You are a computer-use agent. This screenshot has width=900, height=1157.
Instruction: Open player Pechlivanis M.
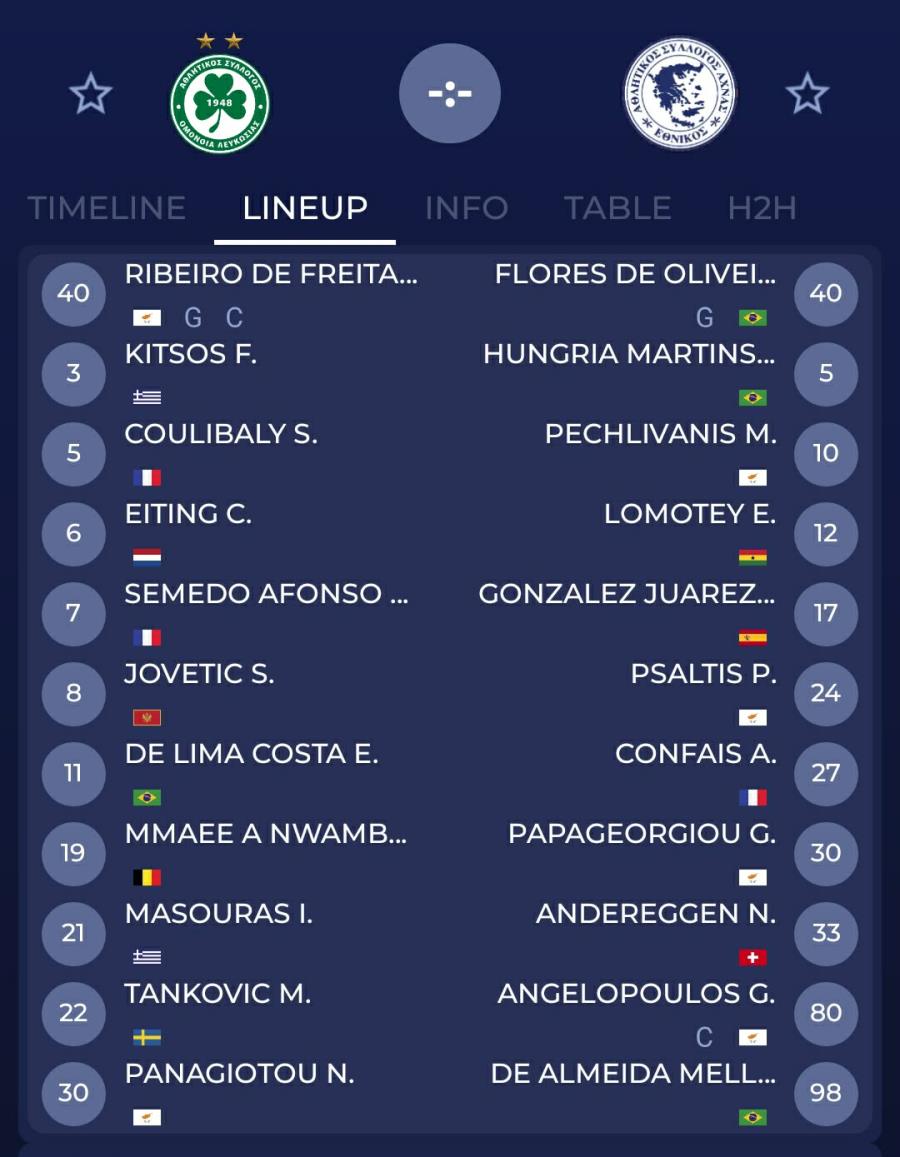pyautogui.click(x=660, y=434)
